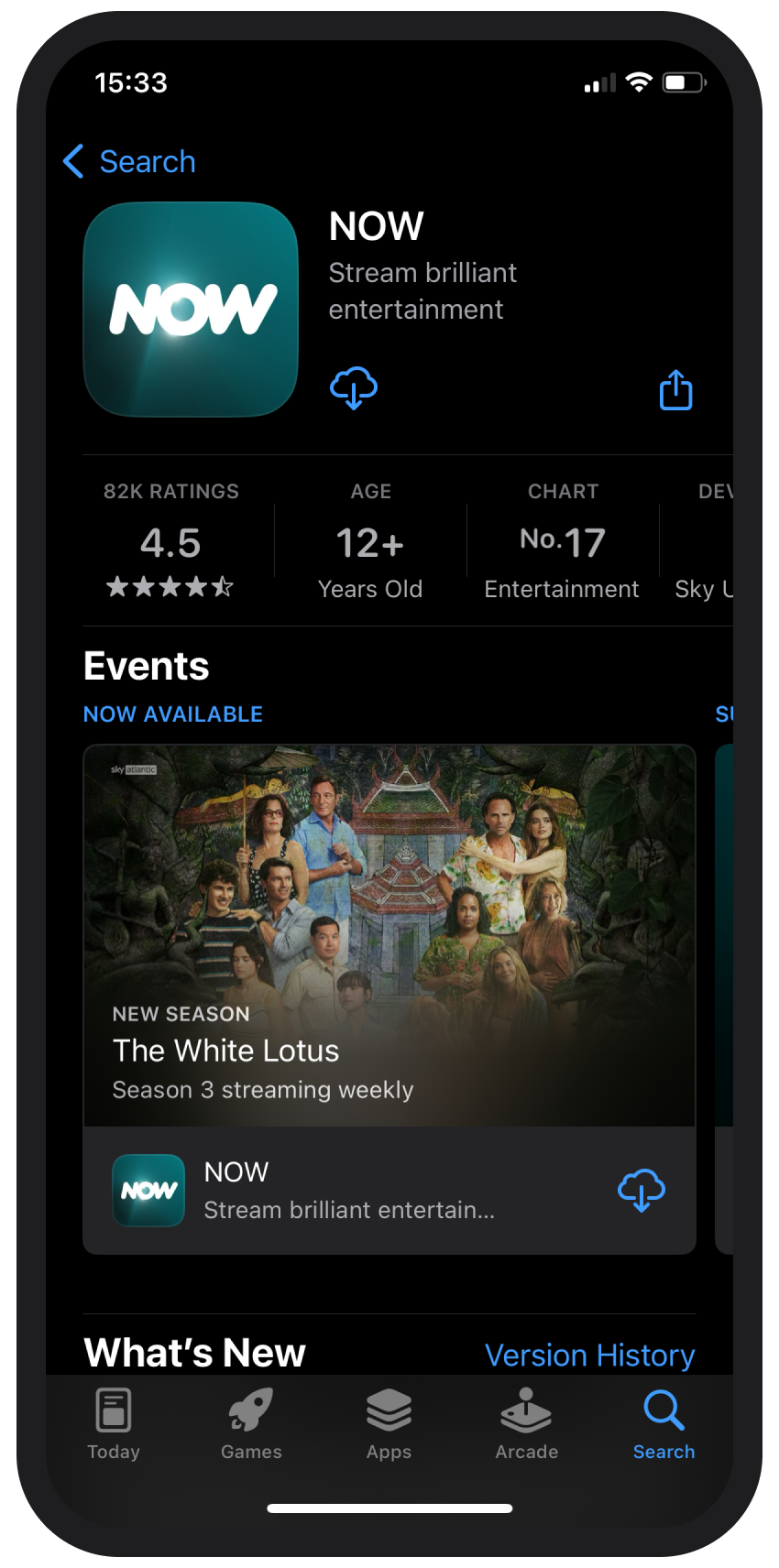Switch to the Arcade tab
This screenshot has height=1568, width=779.
pyautogui.click(x=526, y=1423)
